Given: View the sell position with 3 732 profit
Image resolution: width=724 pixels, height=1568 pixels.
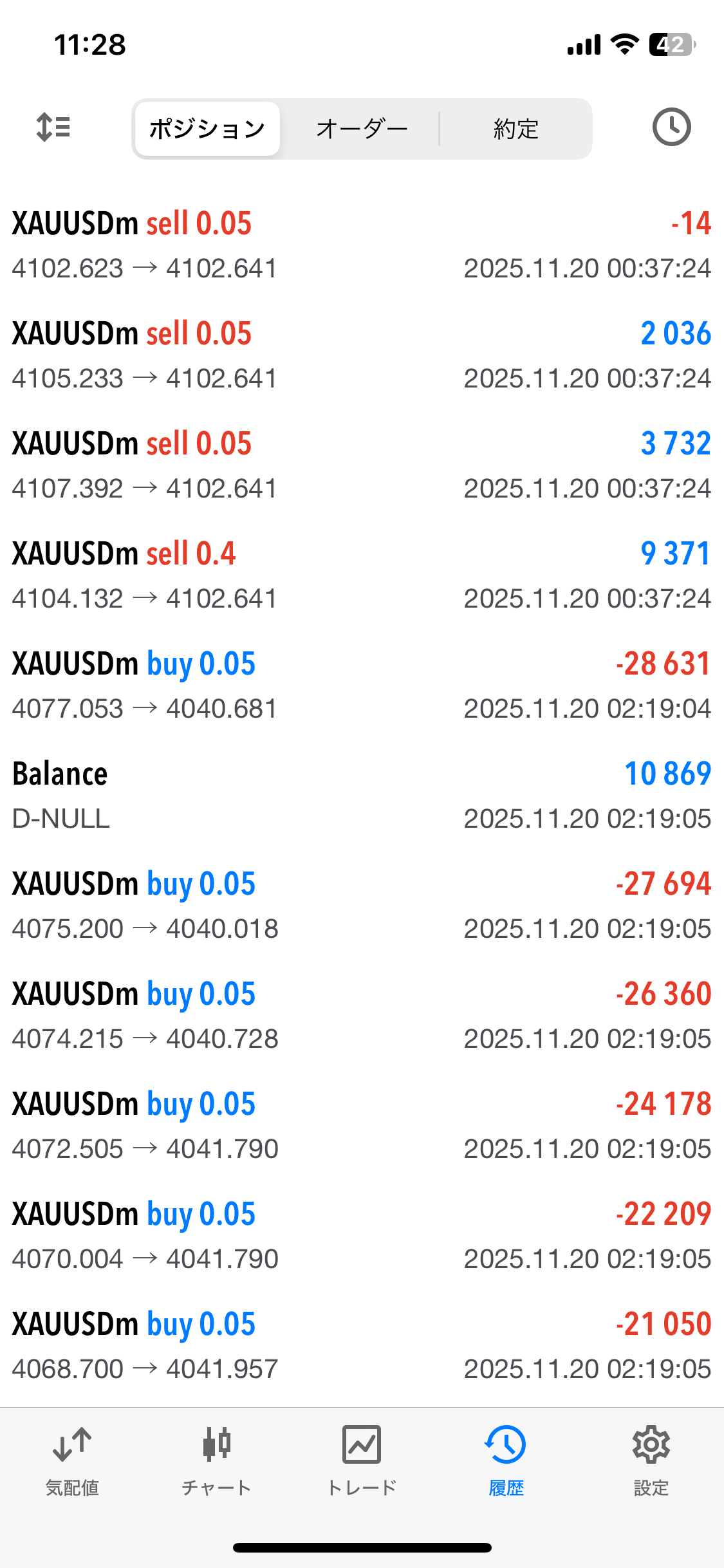Looking at the screenshot, I should pos(362,465).
